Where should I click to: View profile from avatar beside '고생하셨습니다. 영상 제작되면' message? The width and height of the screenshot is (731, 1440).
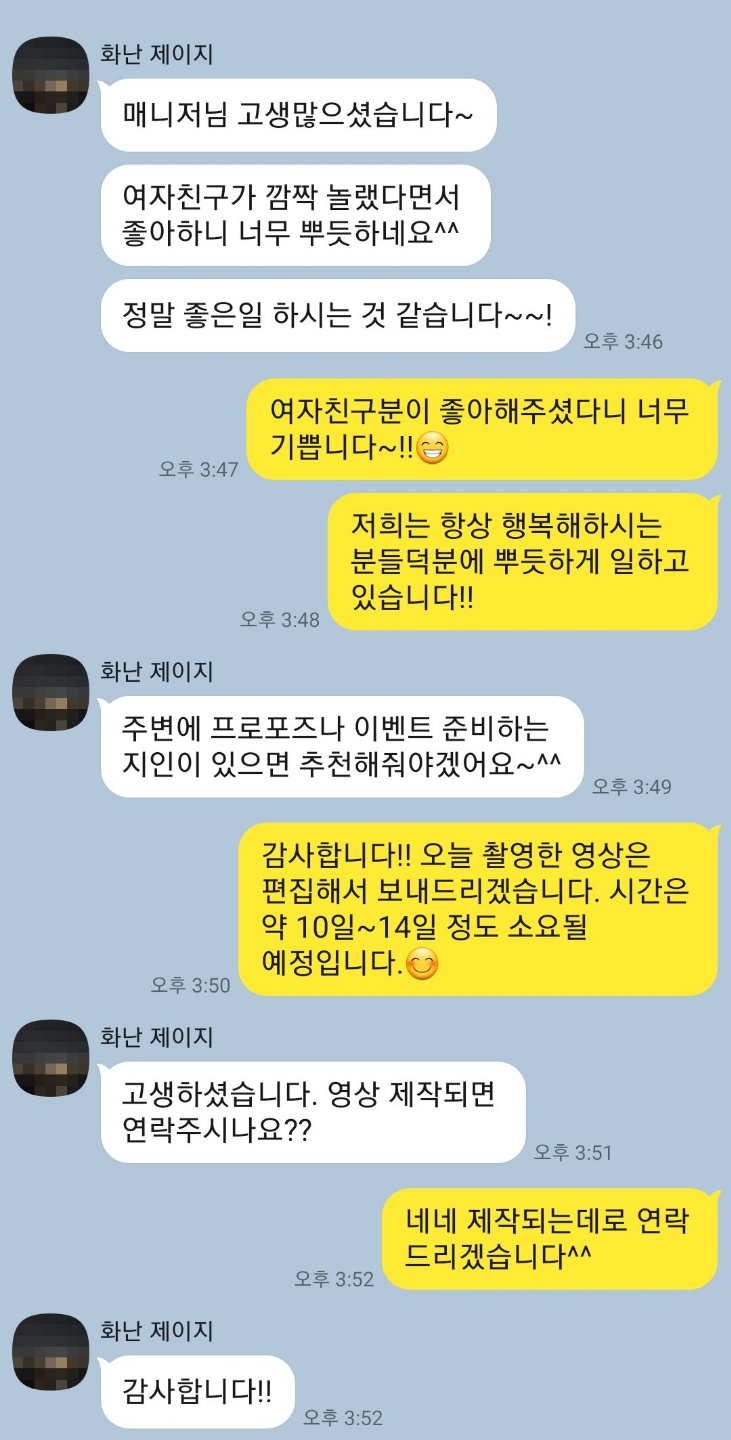click(51, 1058)
